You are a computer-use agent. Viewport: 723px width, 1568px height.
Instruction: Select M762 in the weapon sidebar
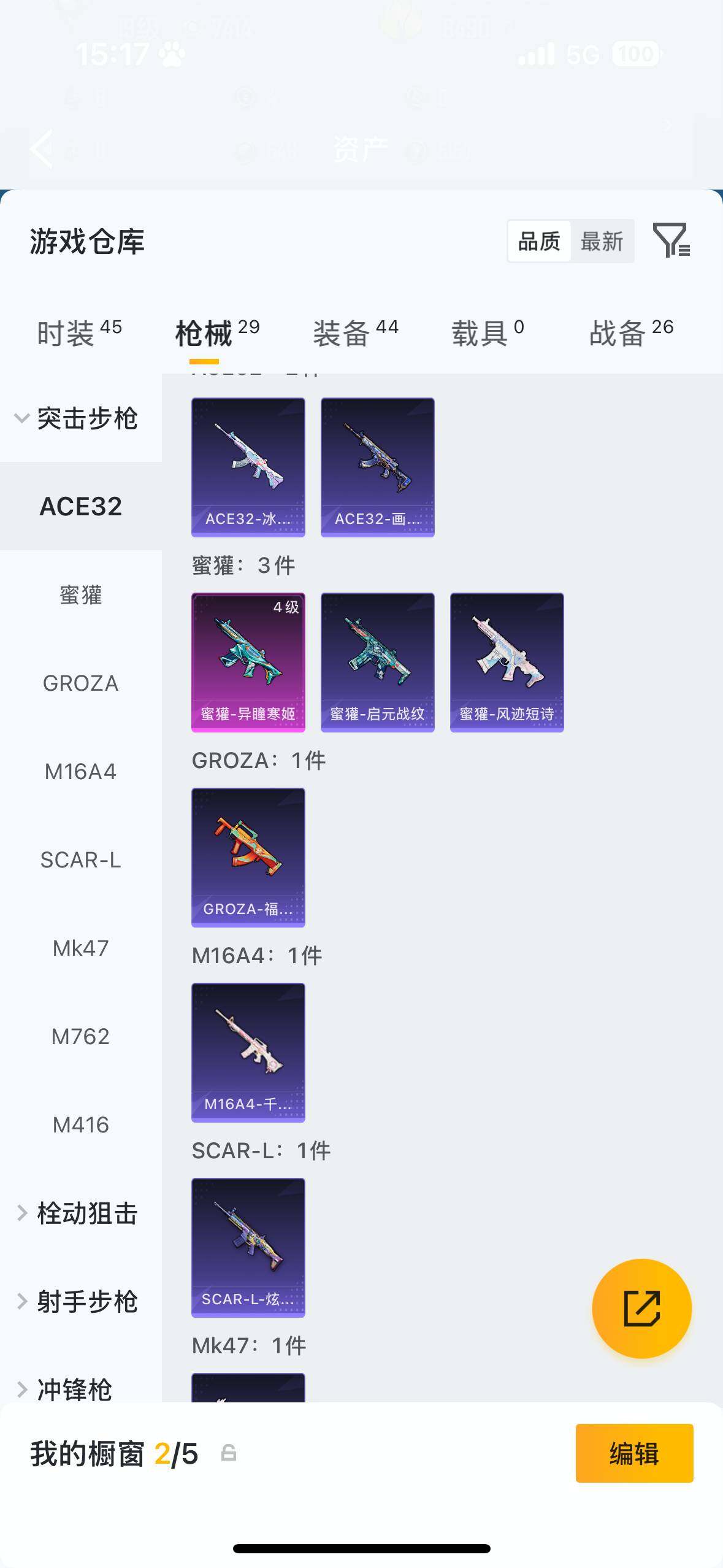tap(82, 1036)
